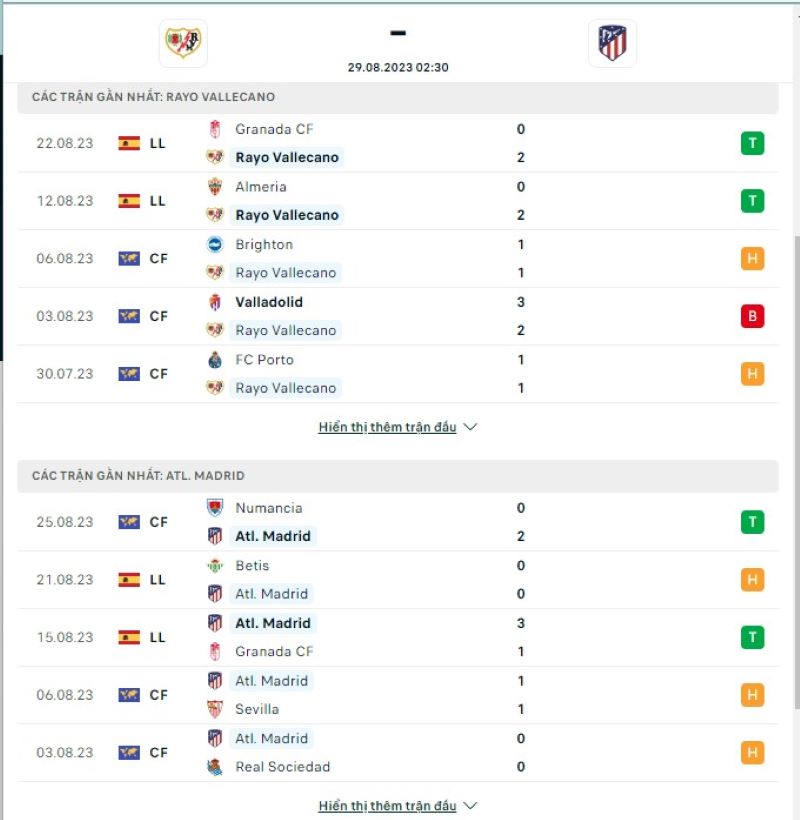Viewport: 800px width, 820px height.
Task: Toggle the red B badge for Valladolid match
Action: pos(752,316)
